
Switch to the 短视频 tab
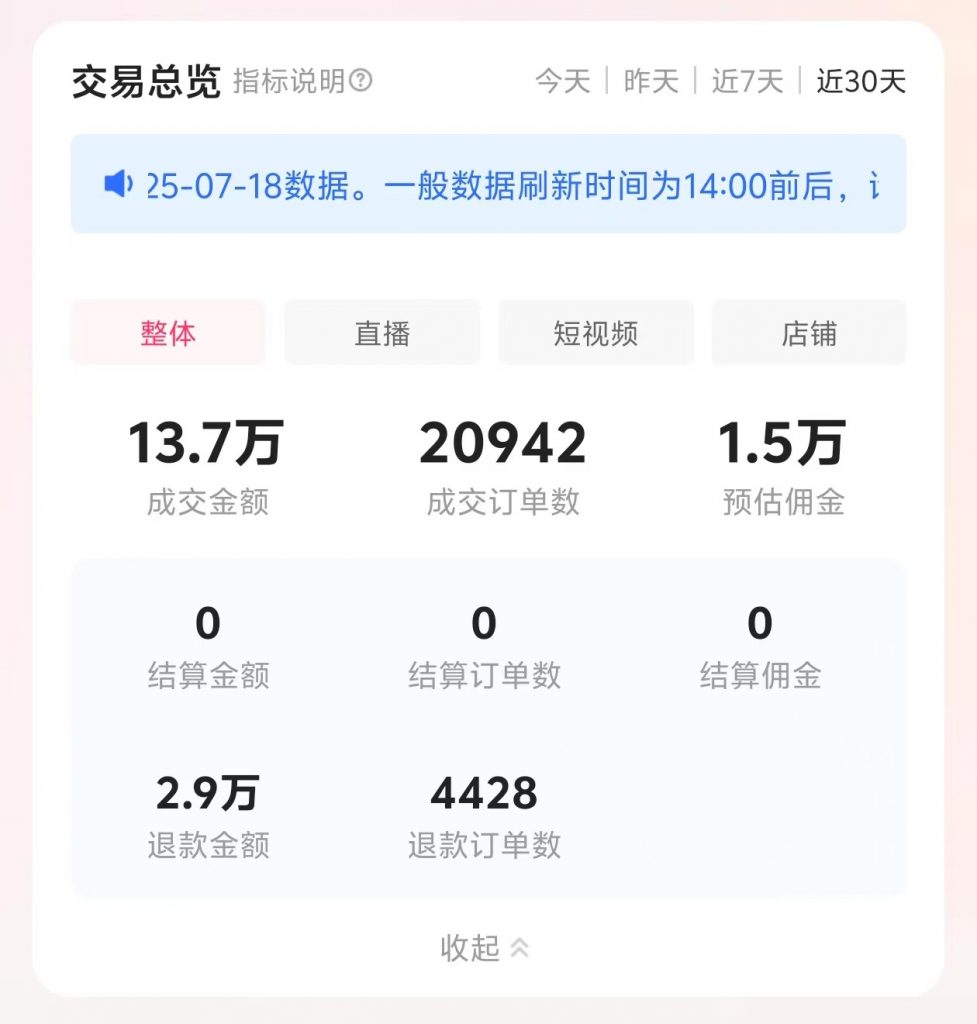click(x=595, y=333)
